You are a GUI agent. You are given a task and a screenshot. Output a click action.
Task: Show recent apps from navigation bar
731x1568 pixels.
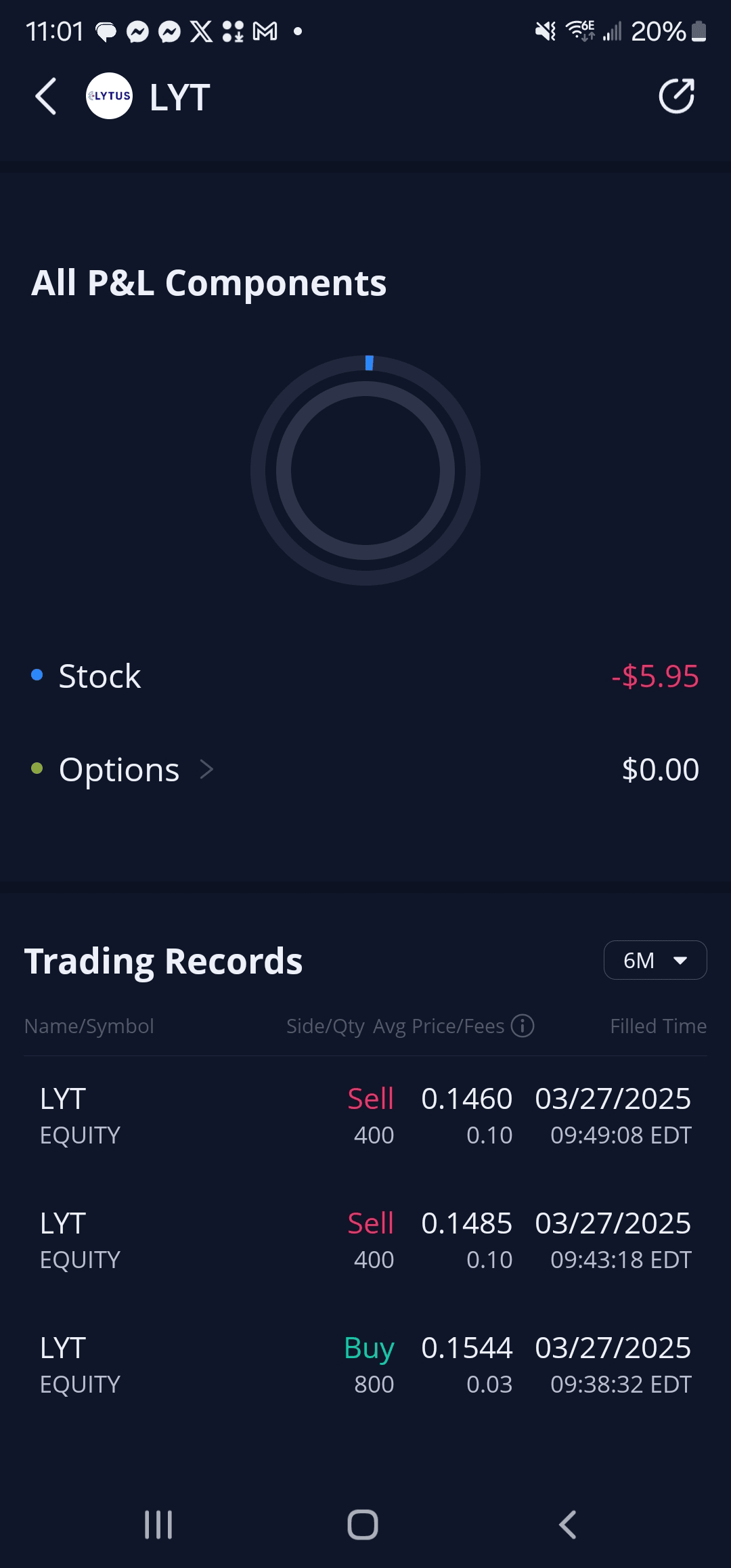click(158, 1525)
